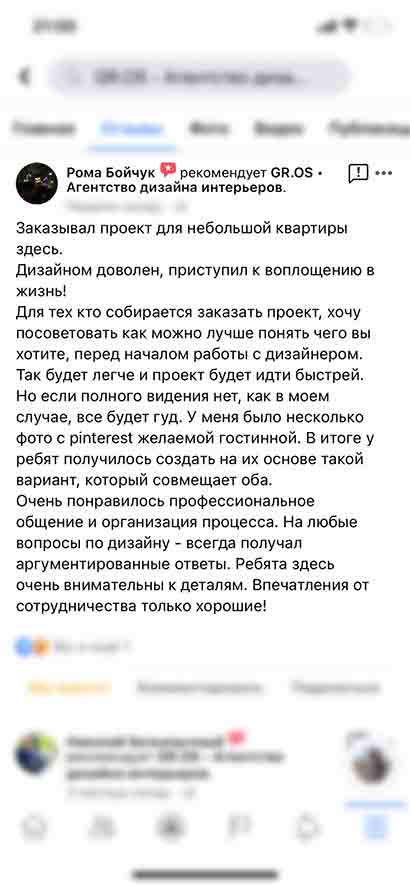The width and height of the screenshot is (410, 886).
Task: View reactions under Рома Бойчук's review
Action: coord(73,646)
